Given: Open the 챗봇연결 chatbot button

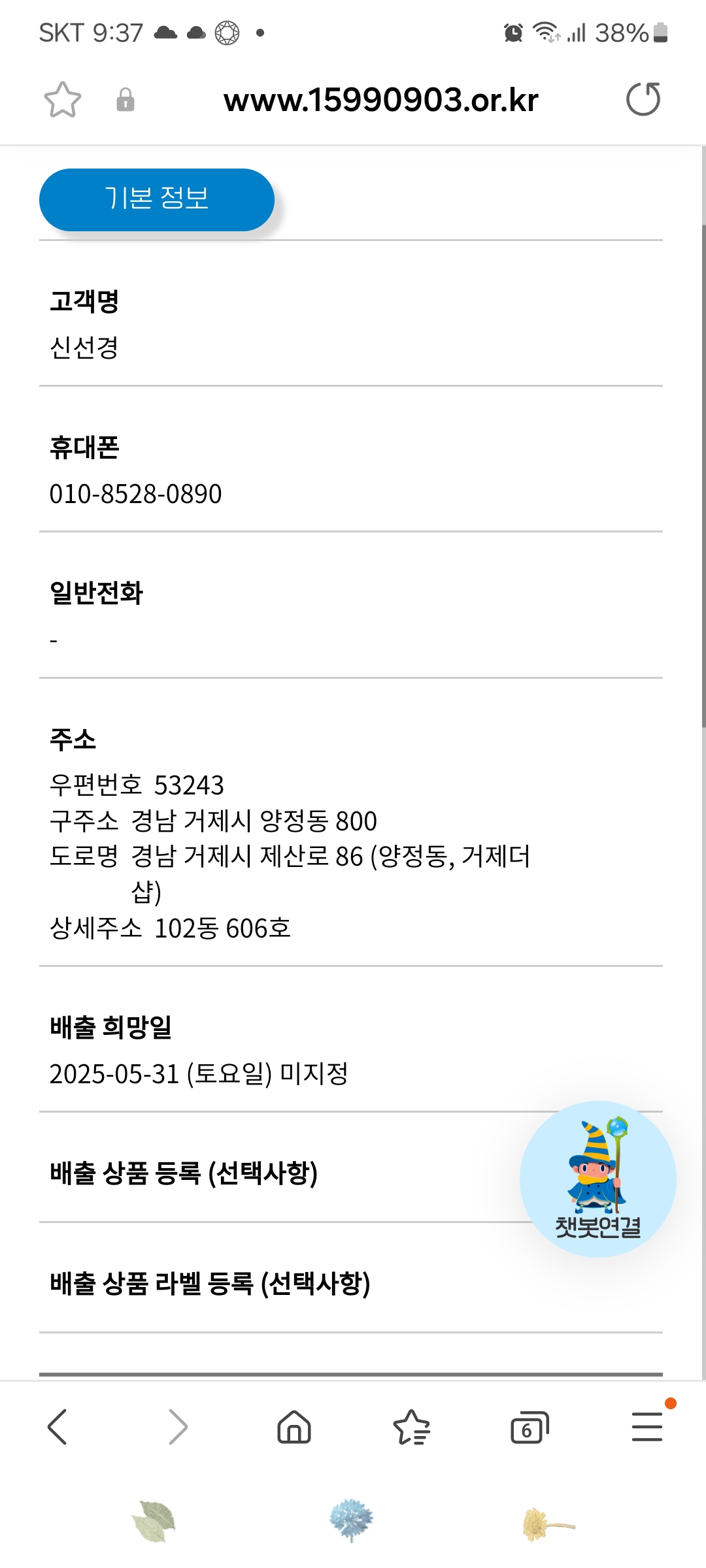Looking at the screenshot, I should (597, 1179).
